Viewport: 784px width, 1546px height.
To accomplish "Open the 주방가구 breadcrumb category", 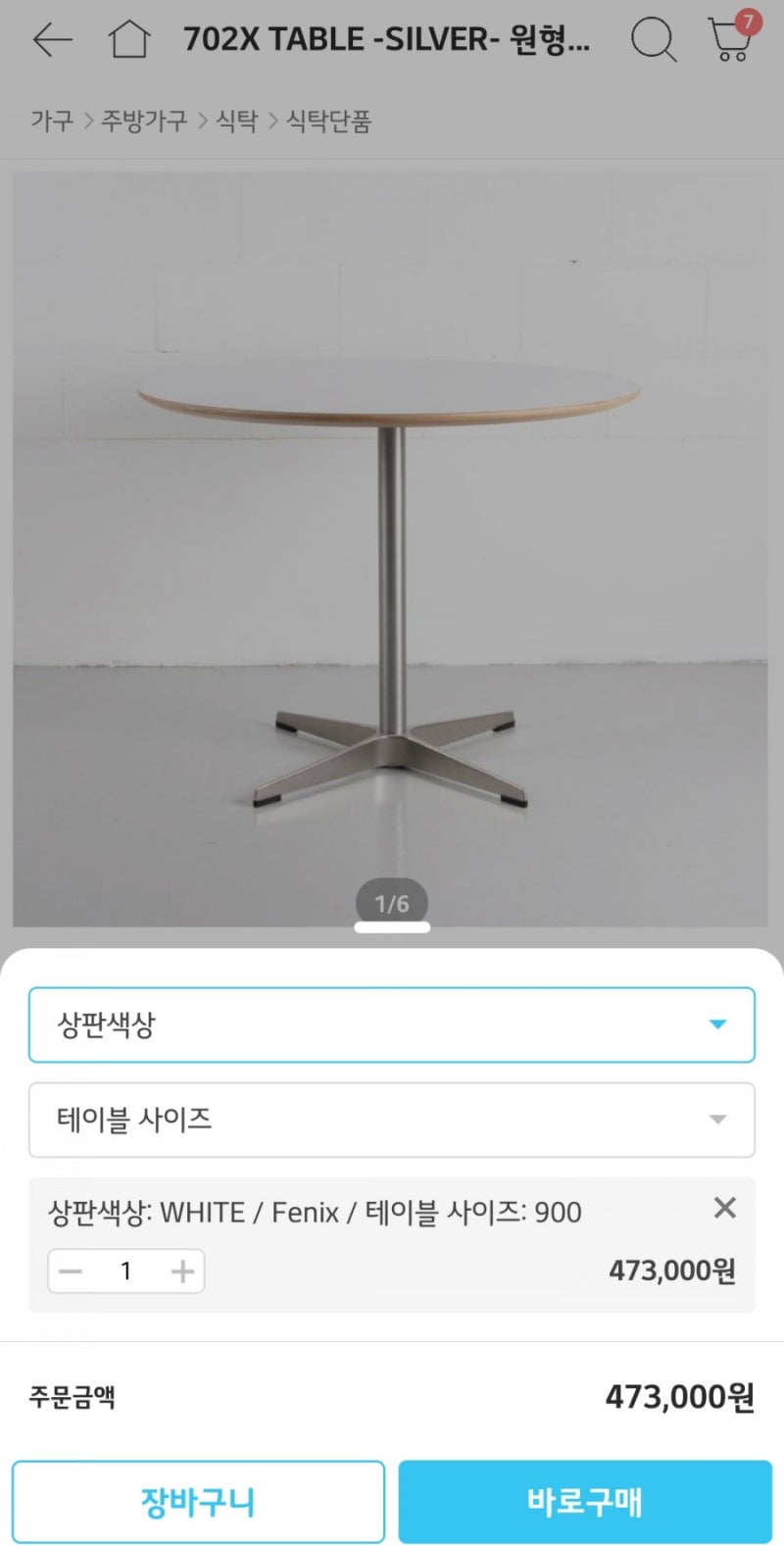I will [144, 122].
